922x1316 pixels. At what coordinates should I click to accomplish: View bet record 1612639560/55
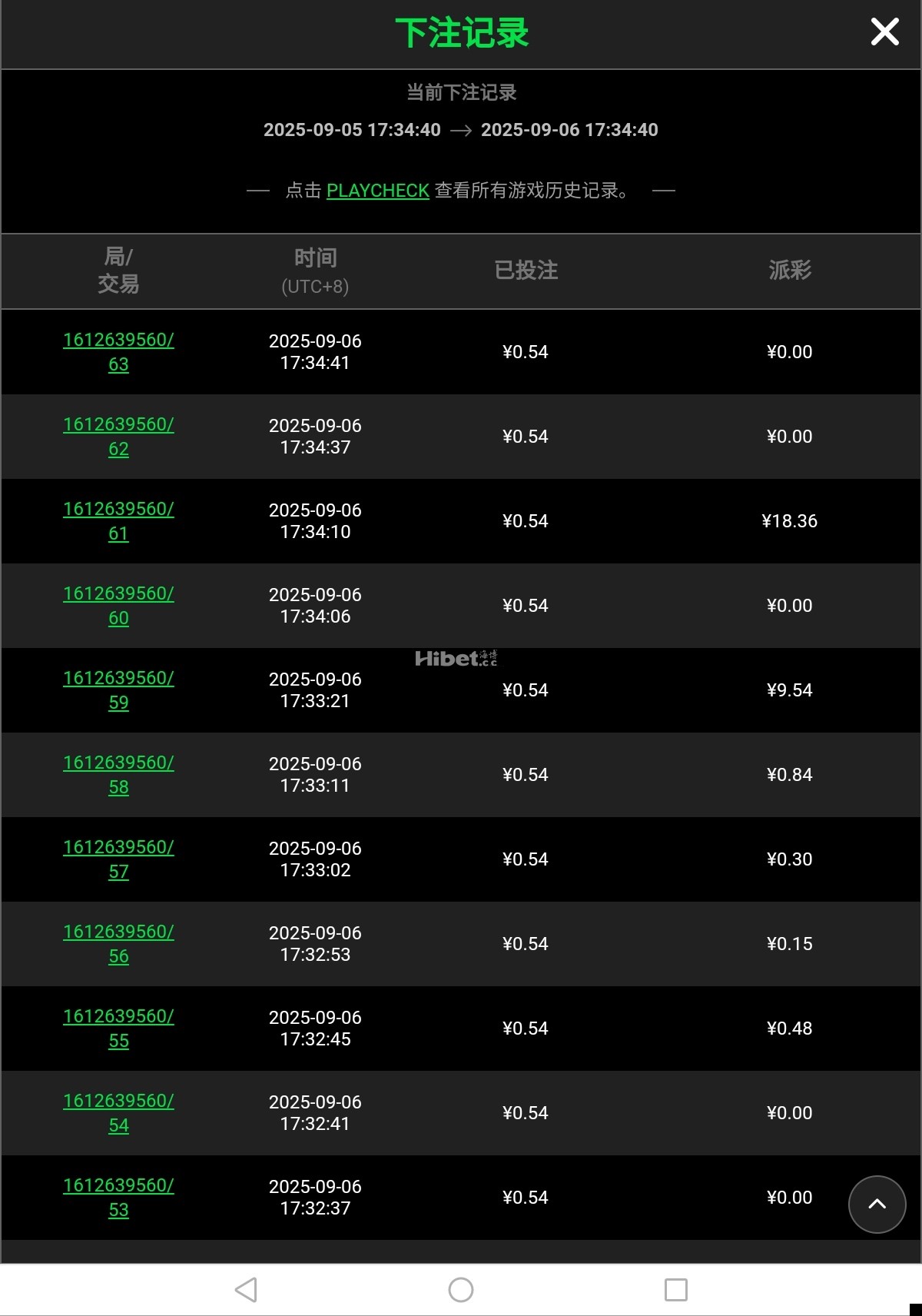pyautogui.click(x=118, y=1029)
